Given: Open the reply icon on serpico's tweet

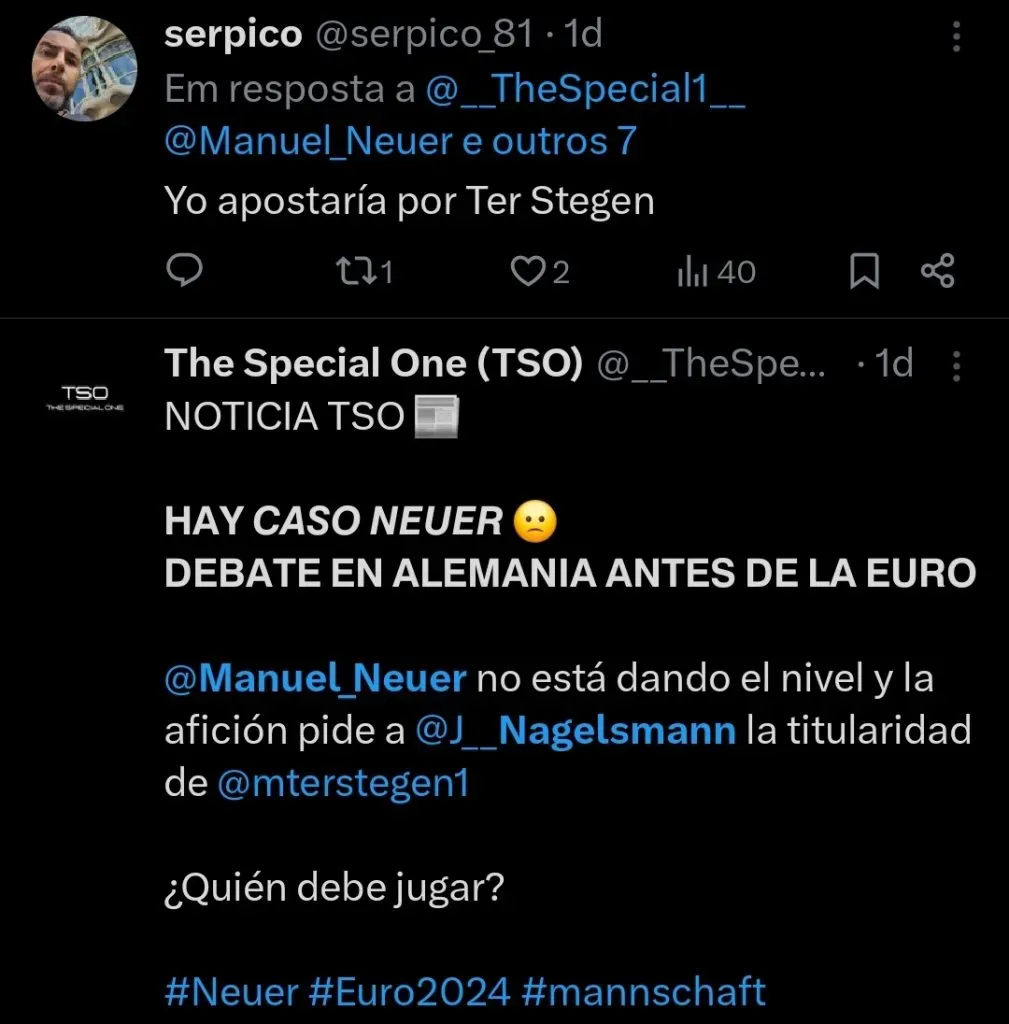Looking at the screenshot, I should click(x=184, y=270).
